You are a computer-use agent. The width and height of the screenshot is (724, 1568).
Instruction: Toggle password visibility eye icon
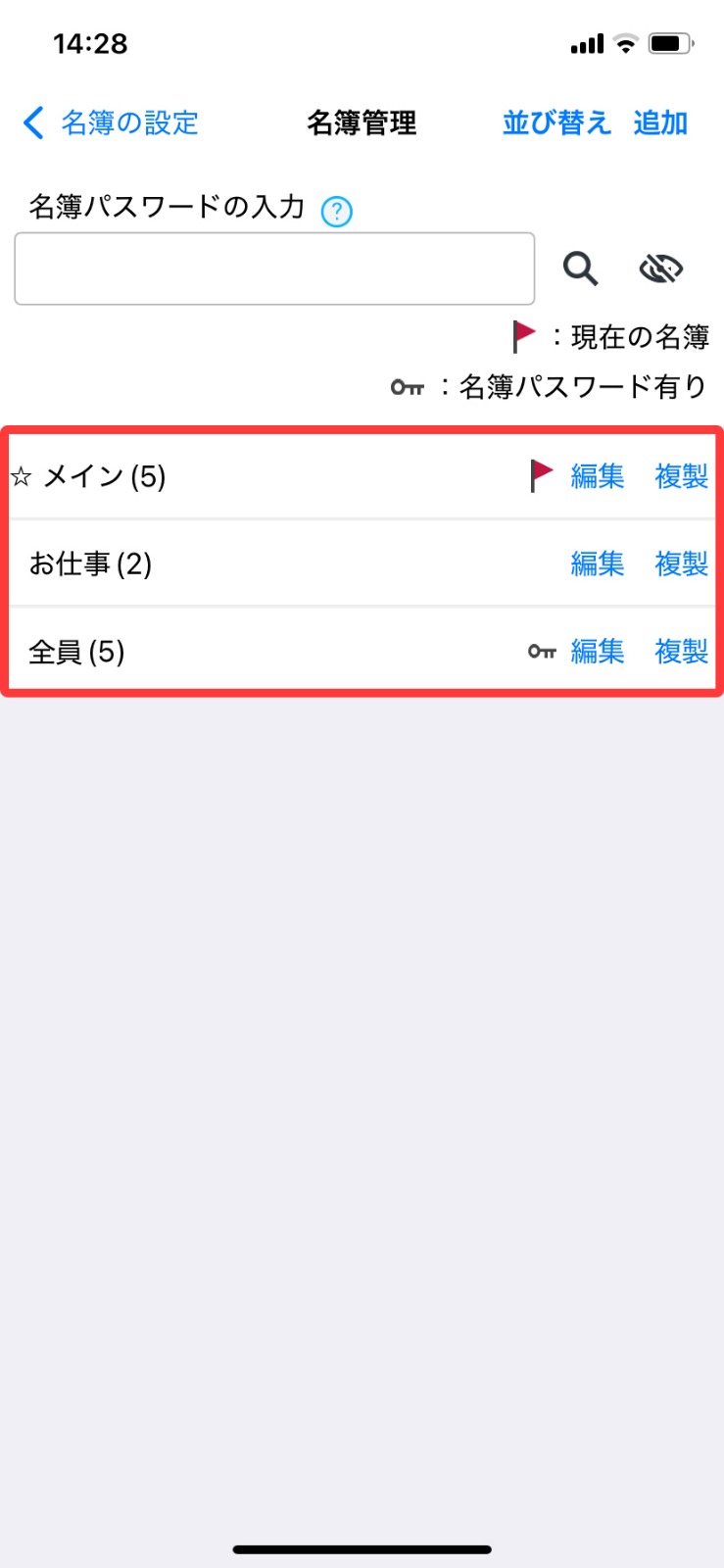[661, 269]
